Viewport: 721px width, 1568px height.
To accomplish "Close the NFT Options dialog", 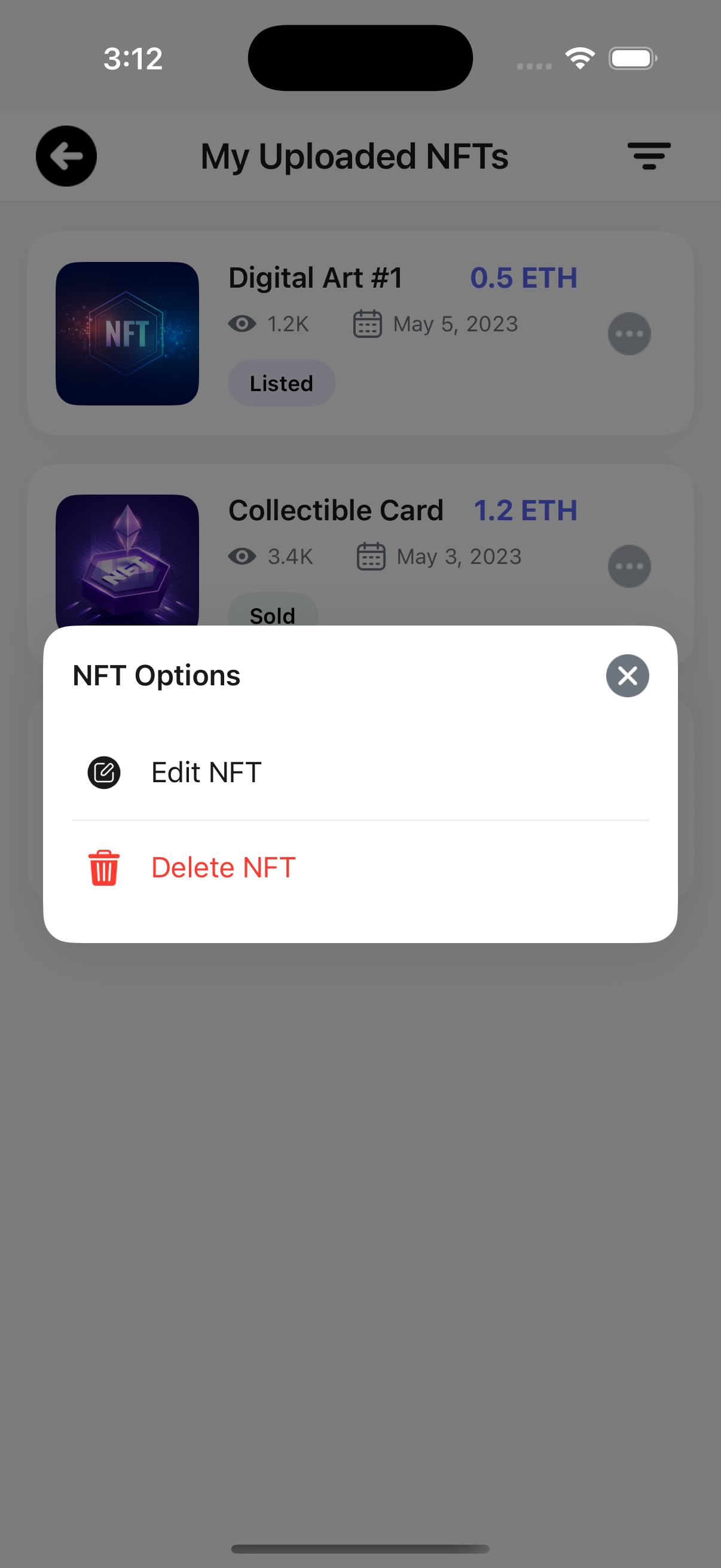I will [x=627, y=676].
